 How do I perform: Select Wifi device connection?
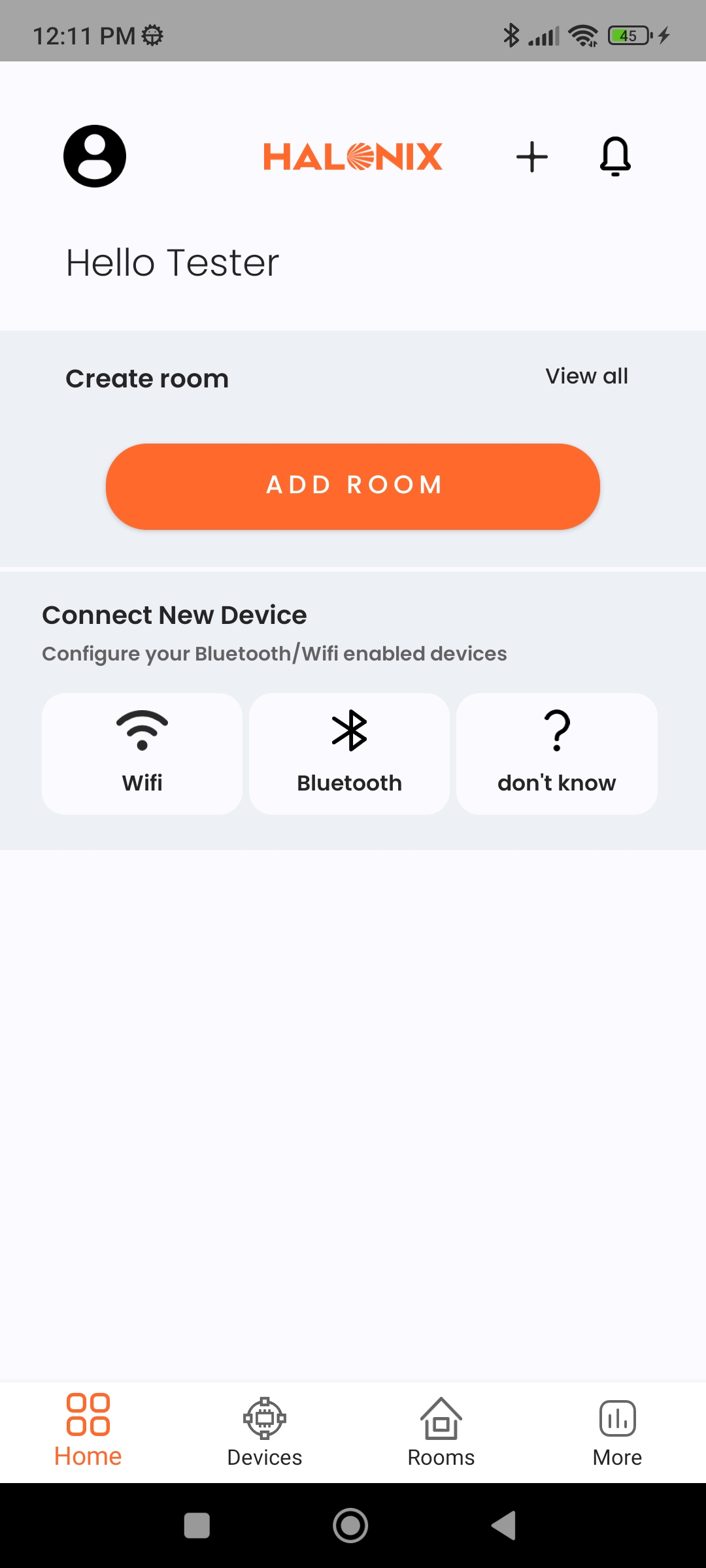(142, 753)
